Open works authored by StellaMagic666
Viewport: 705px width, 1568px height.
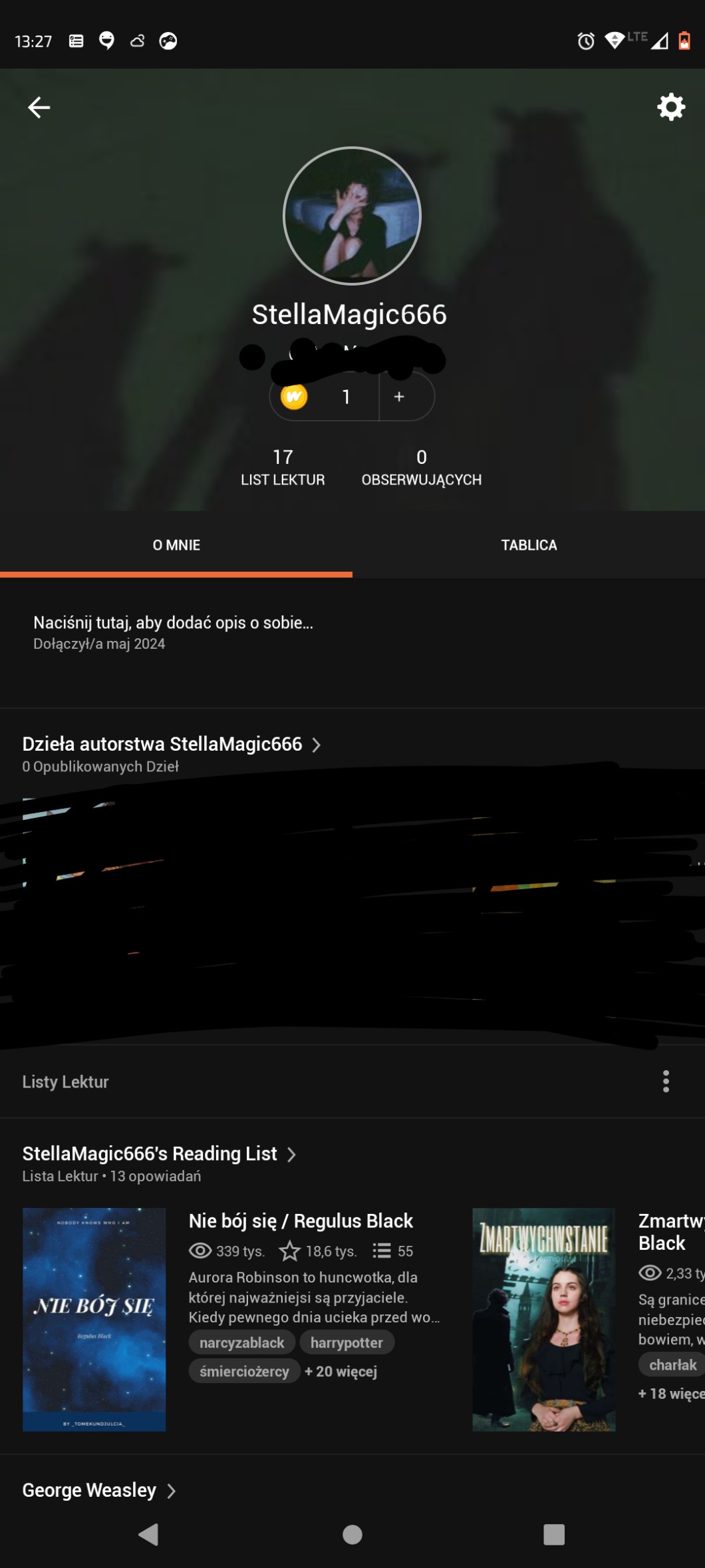coord(172,744)
